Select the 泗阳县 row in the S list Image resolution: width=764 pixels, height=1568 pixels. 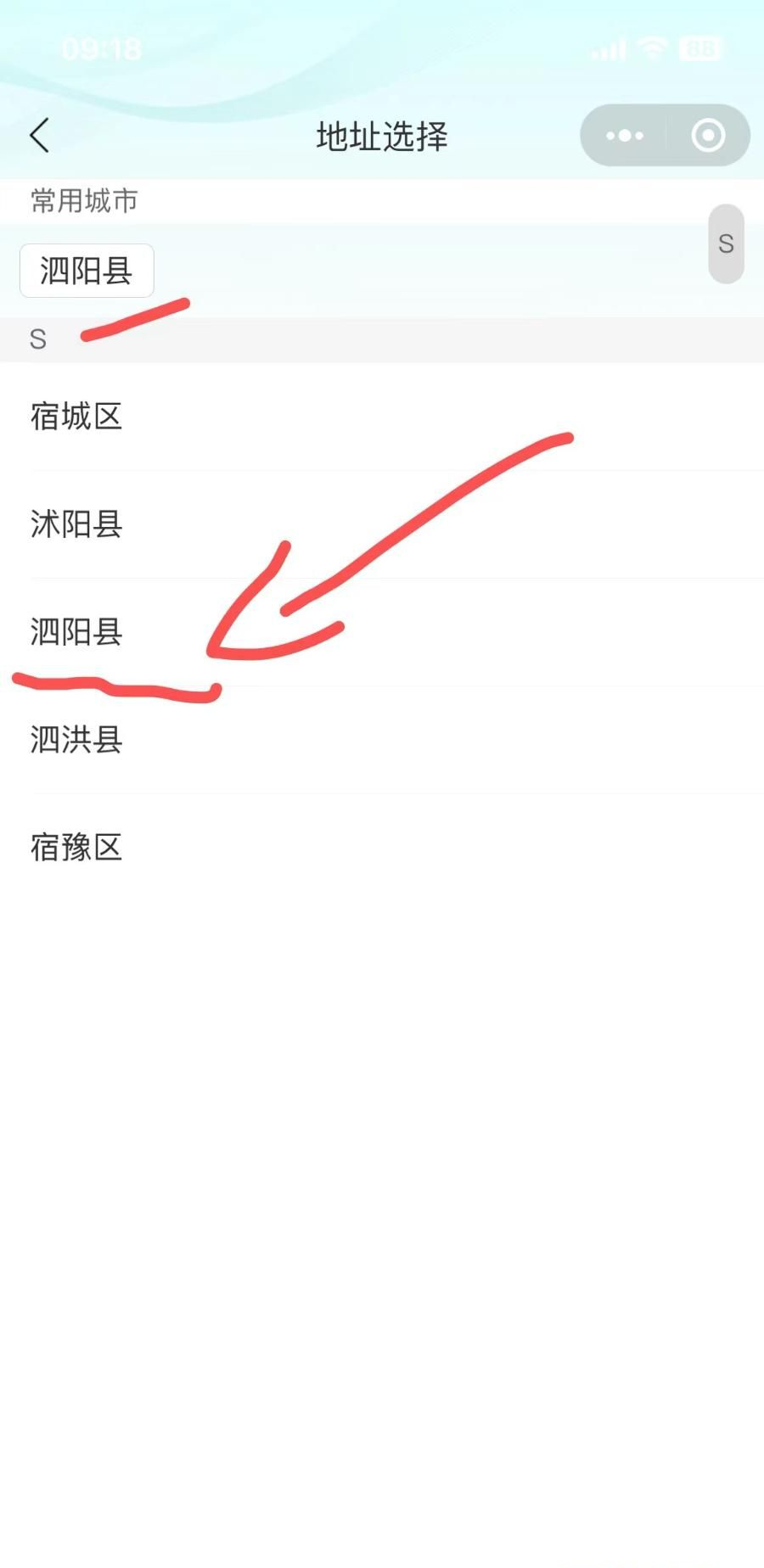382,632
